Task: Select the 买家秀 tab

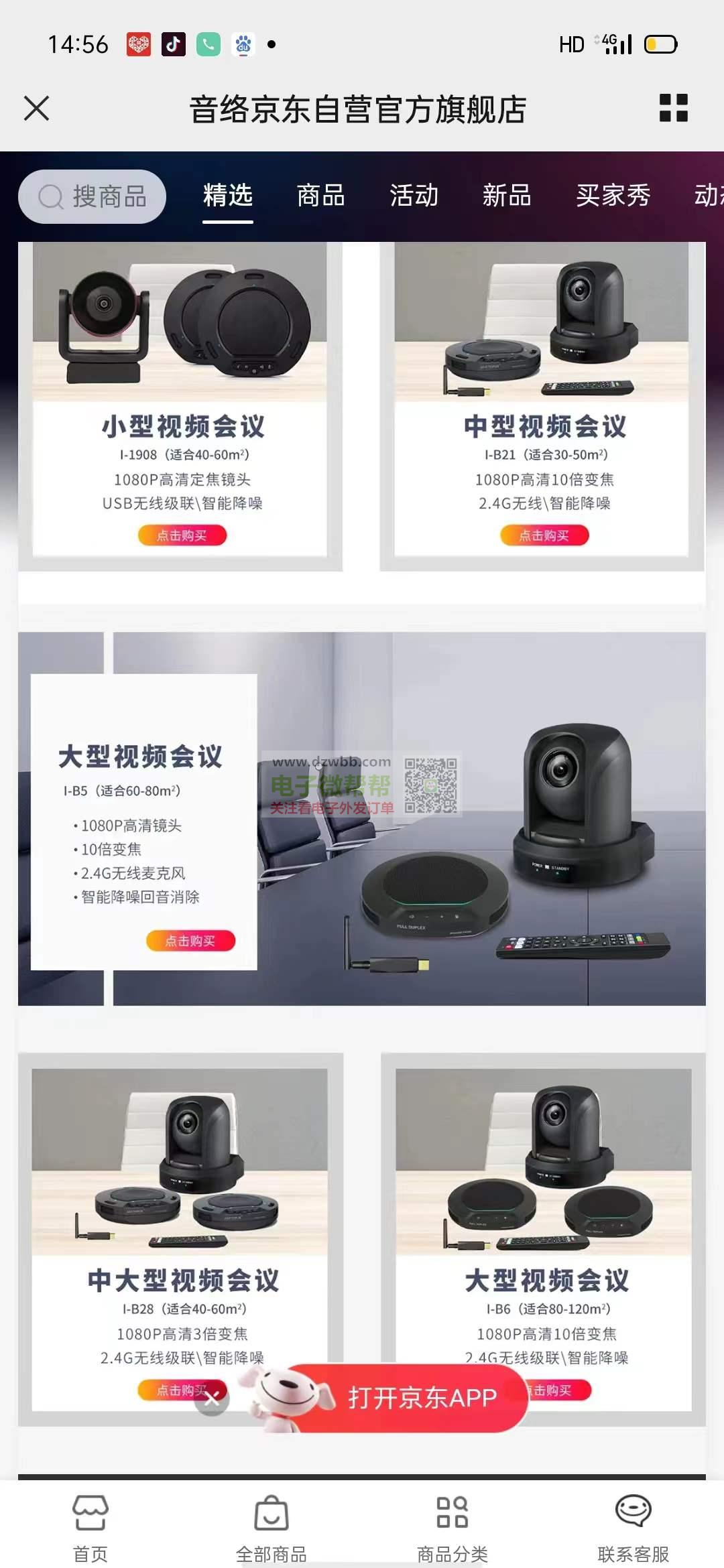Action: 613,196
